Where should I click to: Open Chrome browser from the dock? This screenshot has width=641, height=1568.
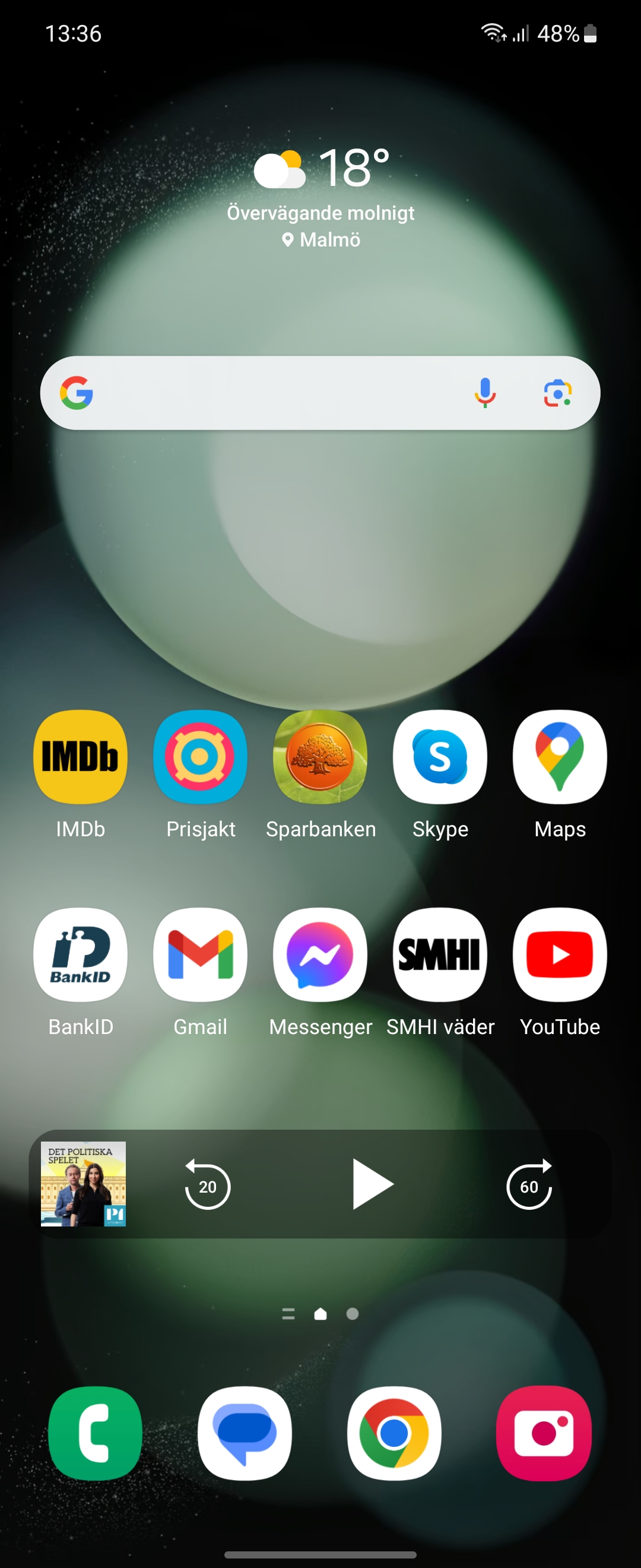click(394, 1433)
